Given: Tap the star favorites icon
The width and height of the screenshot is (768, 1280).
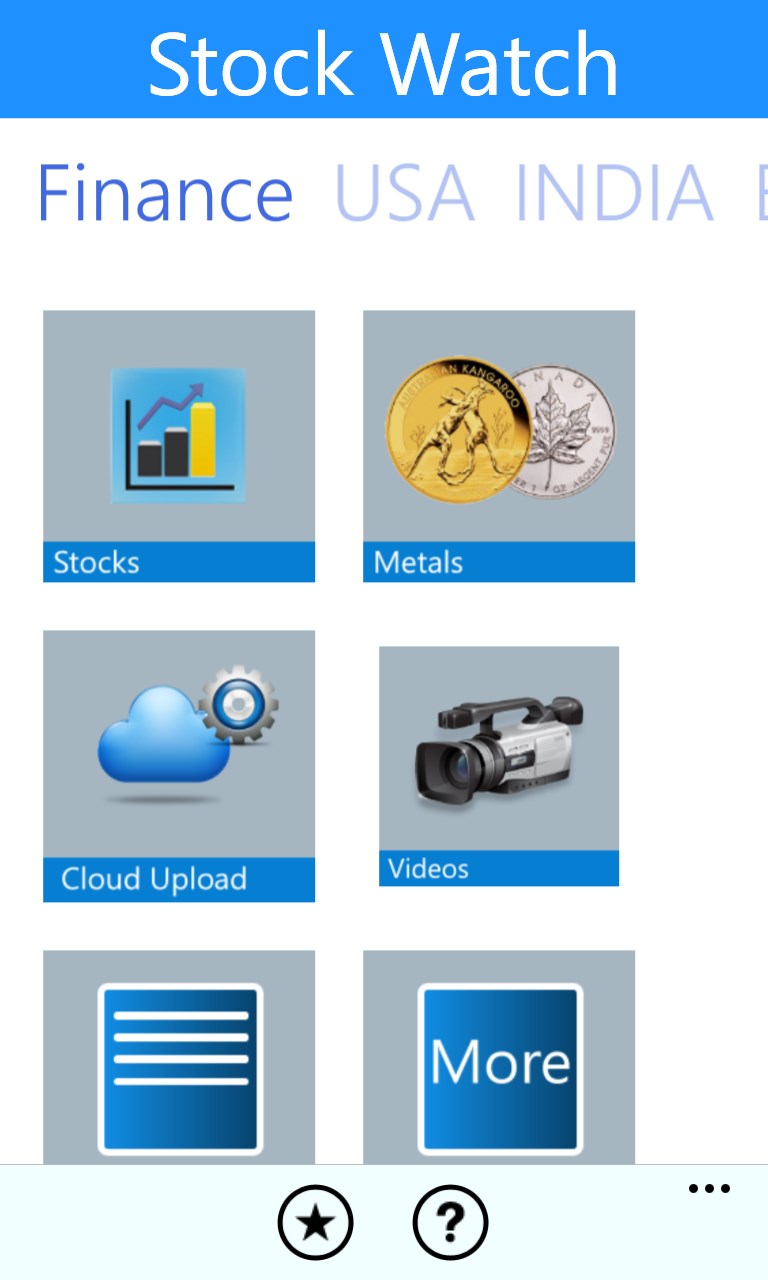Looking at the screenshot, I should (315, 1222).
